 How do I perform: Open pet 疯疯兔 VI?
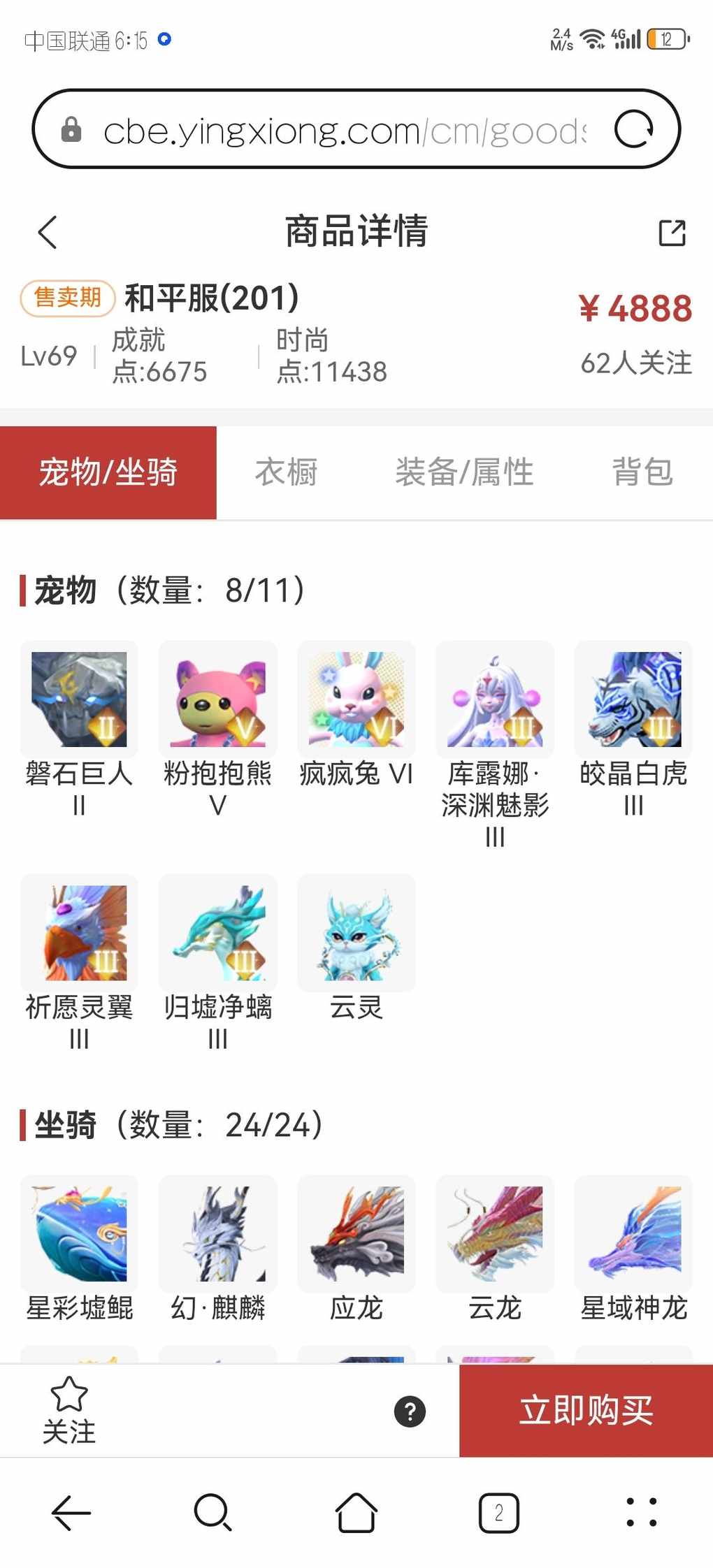[x=356, y=699]
